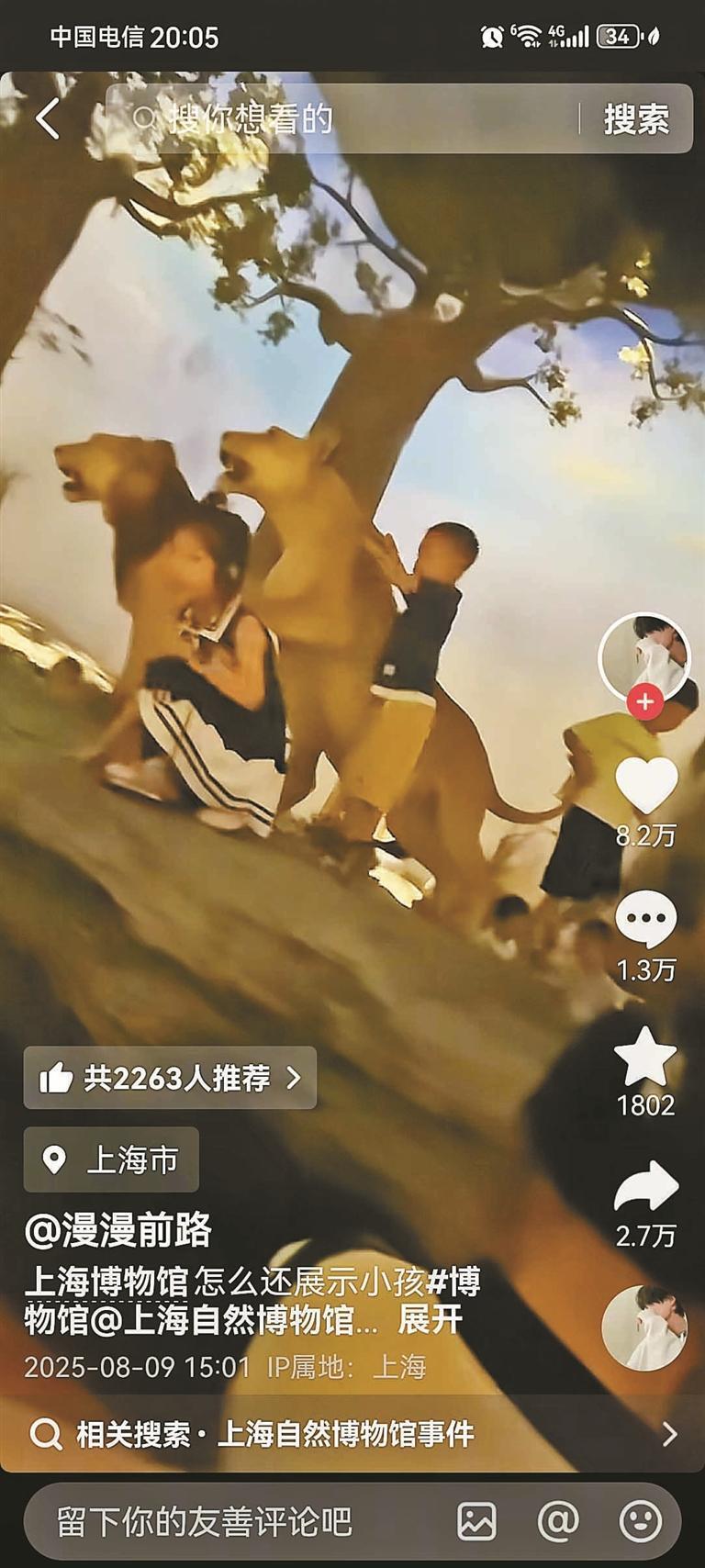705x1568 pixels.
Task: Open the 上海市 location tag
Action: pos(111,1159)
